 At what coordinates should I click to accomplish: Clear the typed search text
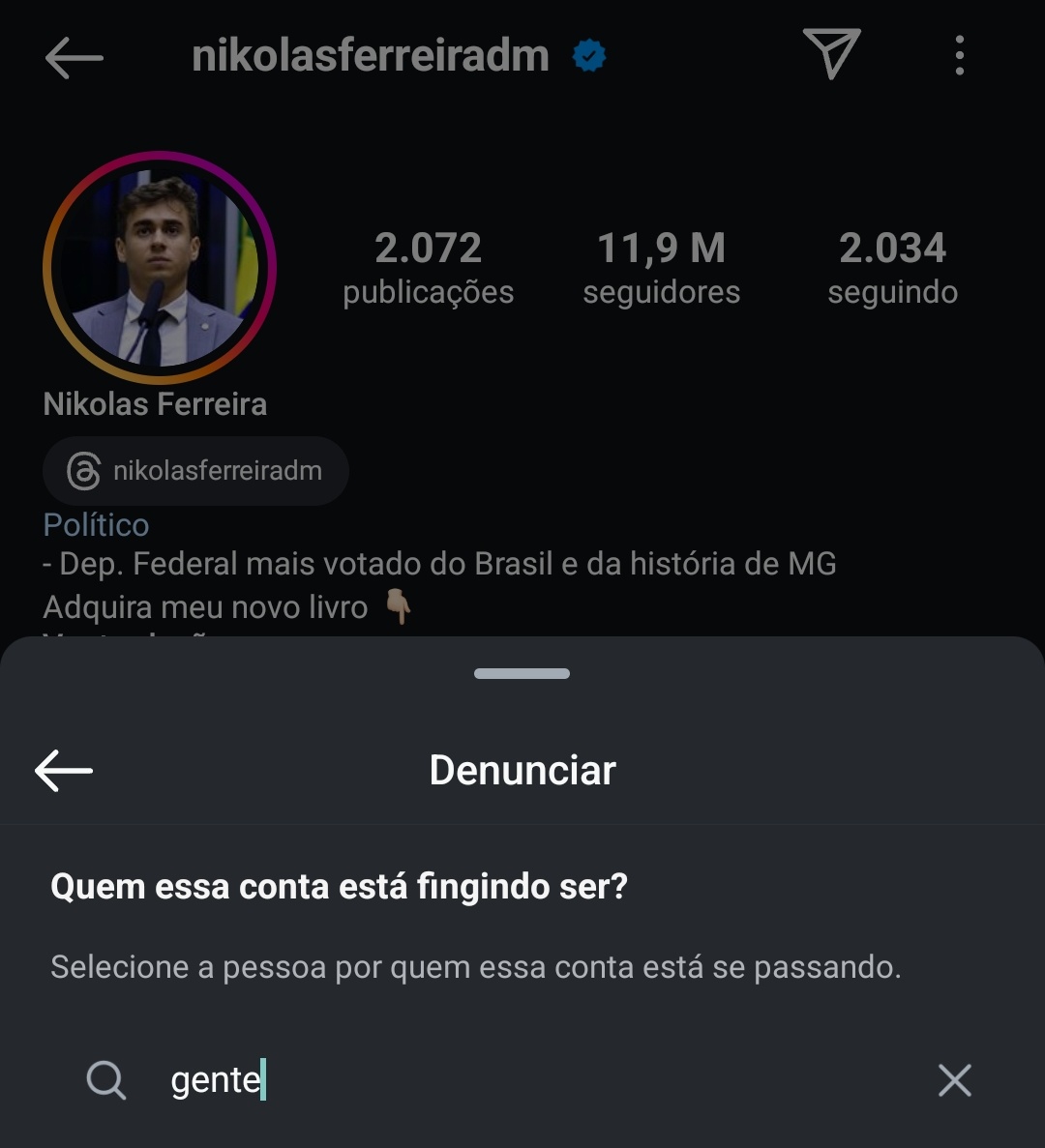pos(954,1080)
